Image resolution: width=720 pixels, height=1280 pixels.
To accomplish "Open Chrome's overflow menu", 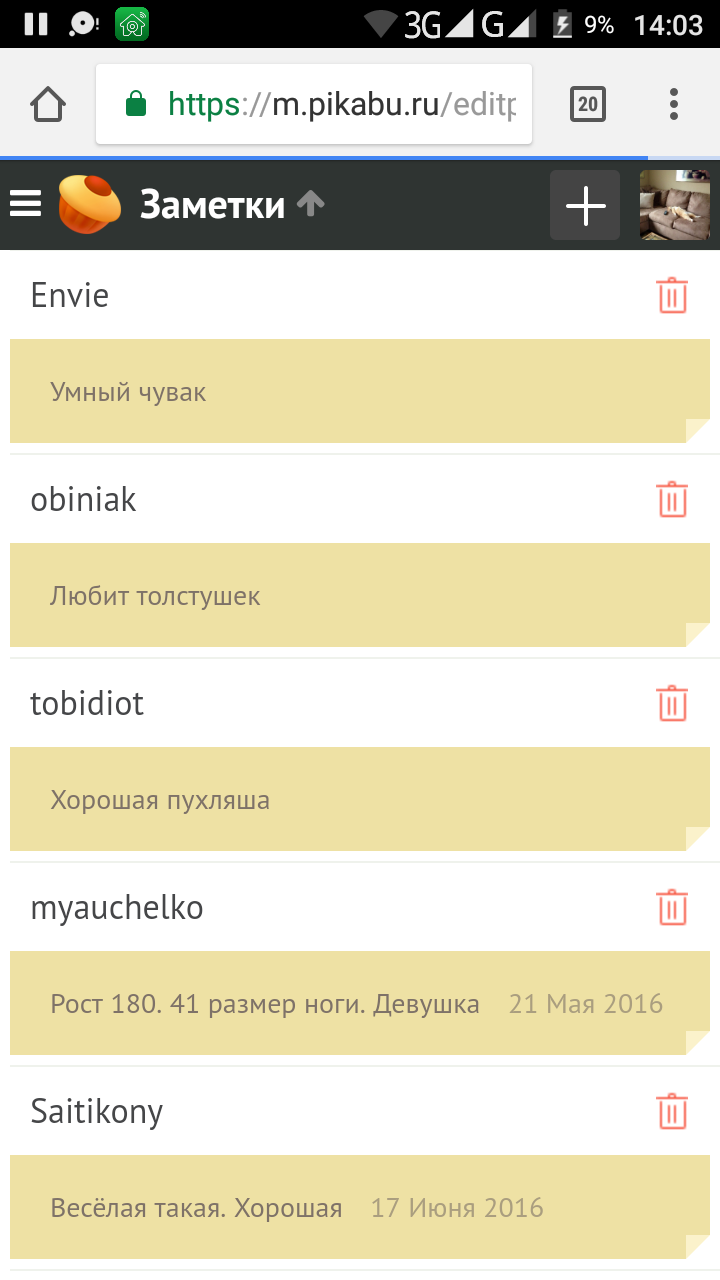I will 674,104.
